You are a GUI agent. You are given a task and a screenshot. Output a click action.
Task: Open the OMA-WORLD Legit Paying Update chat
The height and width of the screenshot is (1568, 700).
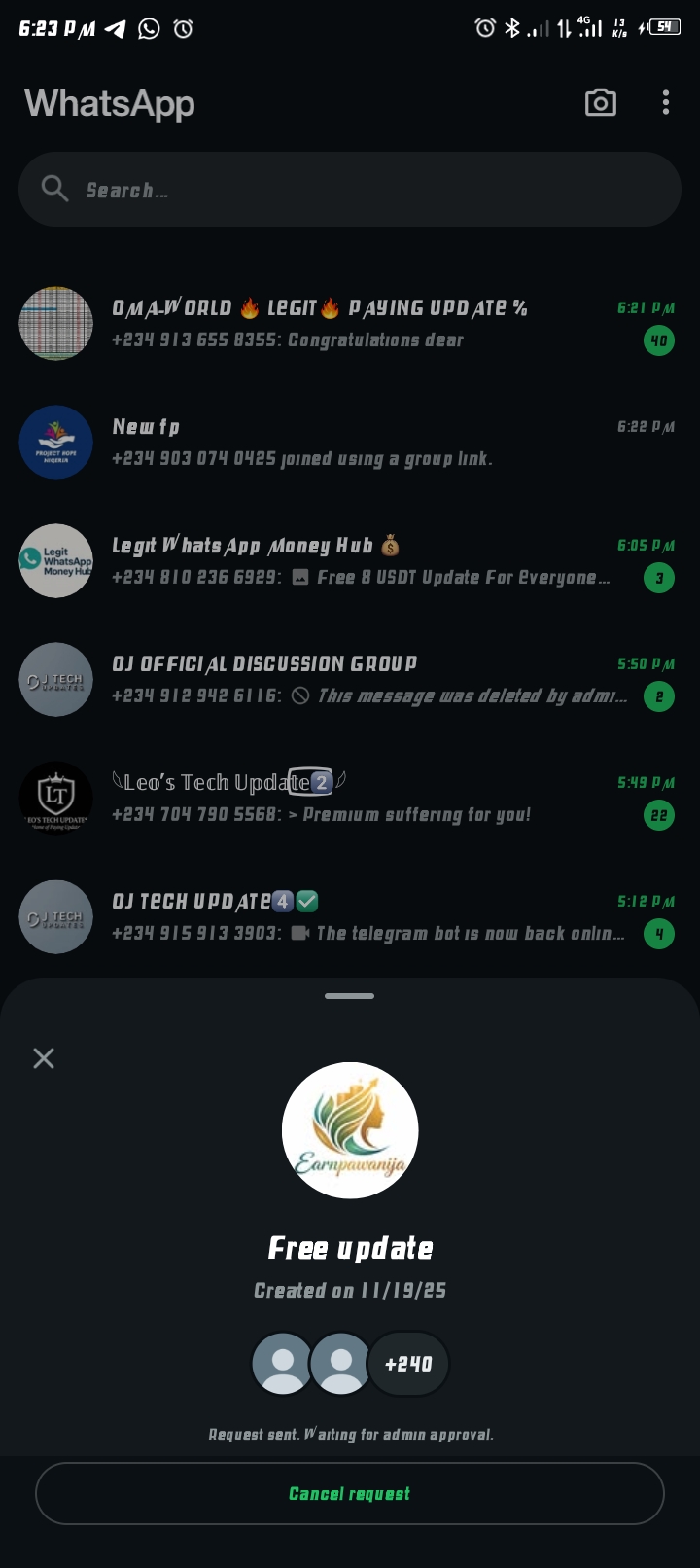tap(350, 324)
